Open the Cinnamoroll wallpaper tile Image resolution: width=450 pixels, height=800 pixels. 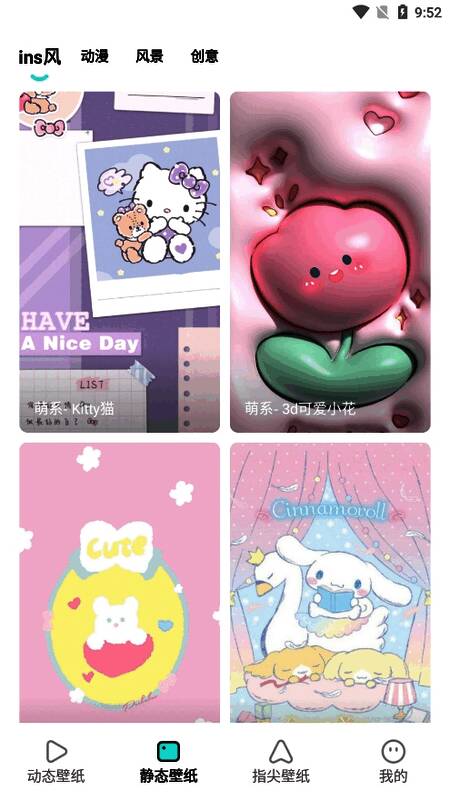pyautogui.click(x=330, y=582)
